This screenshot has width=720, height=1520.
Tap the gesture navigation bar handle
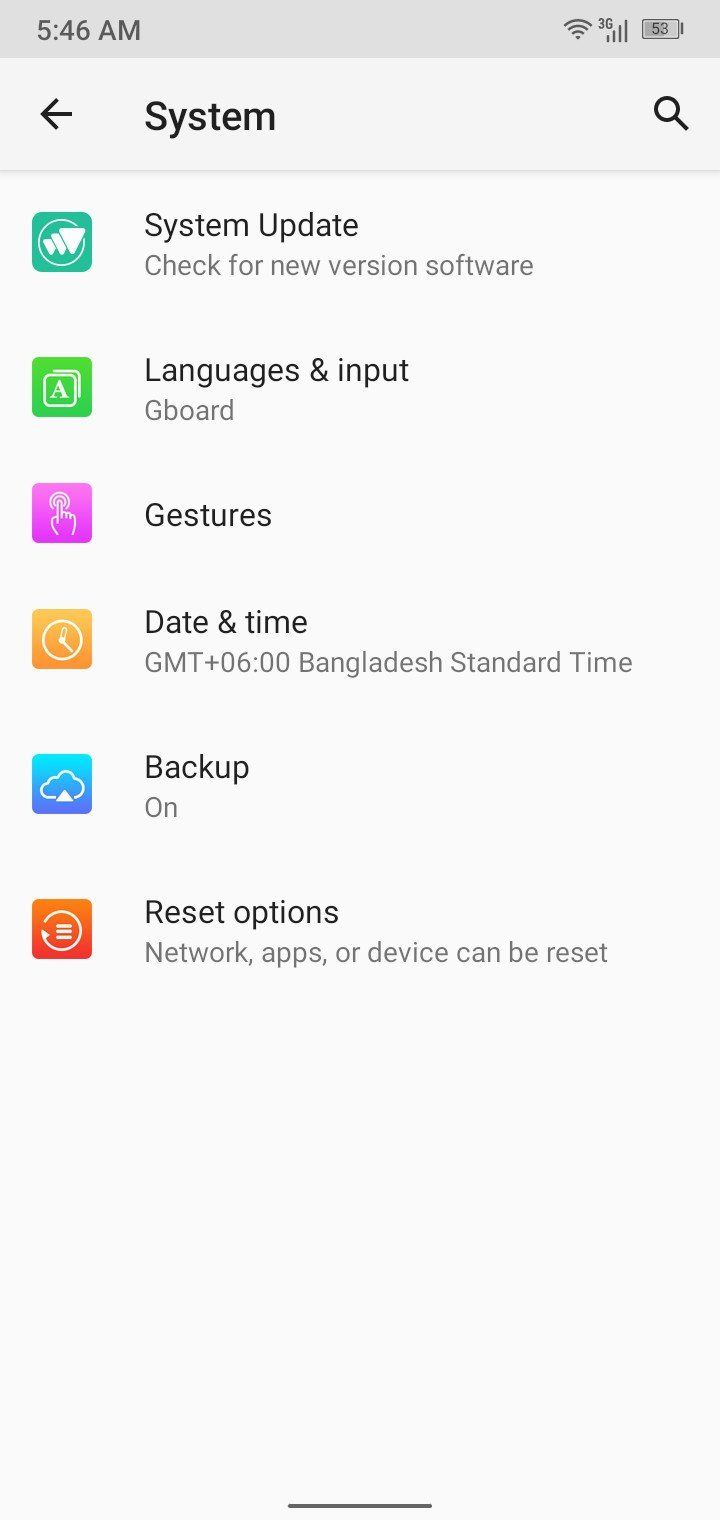coord(360,1503)
